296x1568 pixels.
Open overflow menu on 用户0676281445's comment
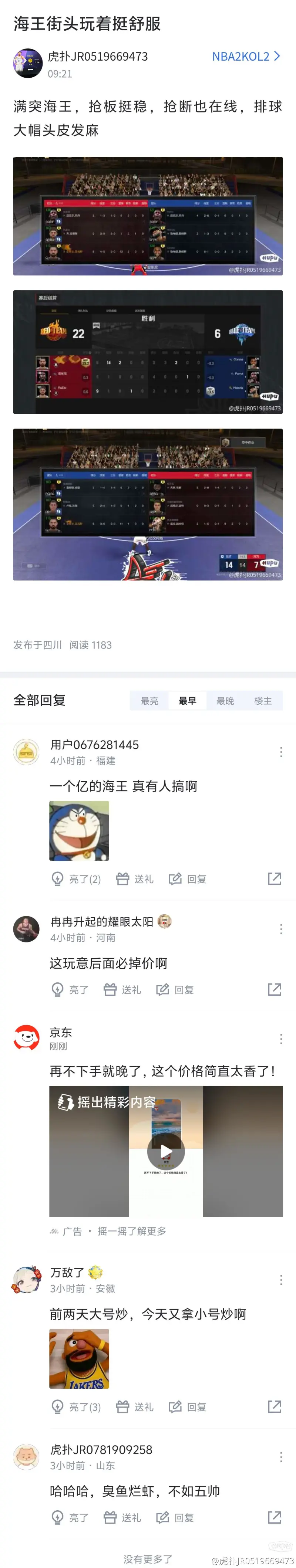[281, 752]
